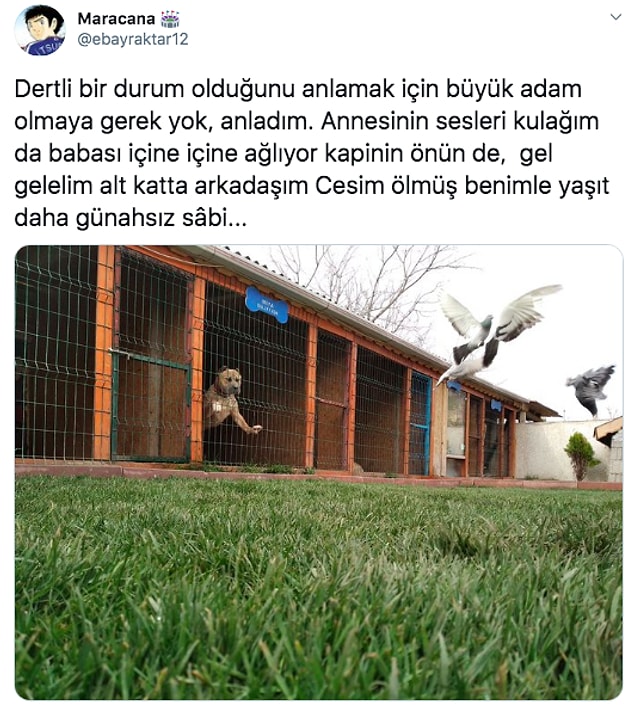635x714 pixels.
Task: Open Maracana's profile avatar
Action: click(x=39, y=30)
